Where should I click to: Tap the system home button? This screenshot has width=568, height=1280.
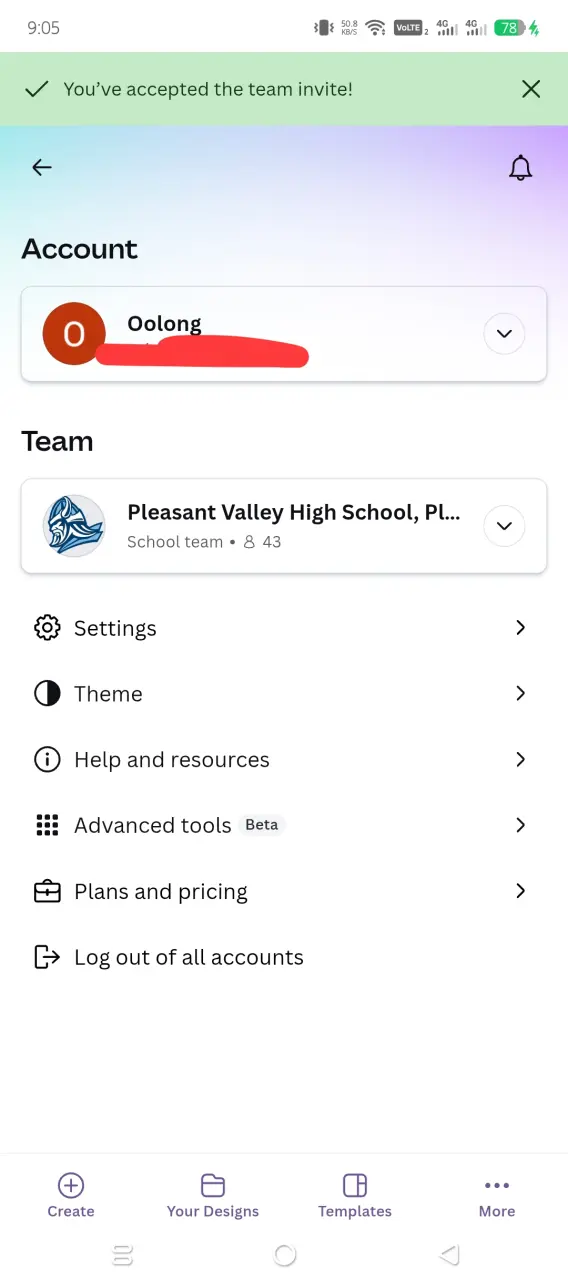(x=284, y=1255)
